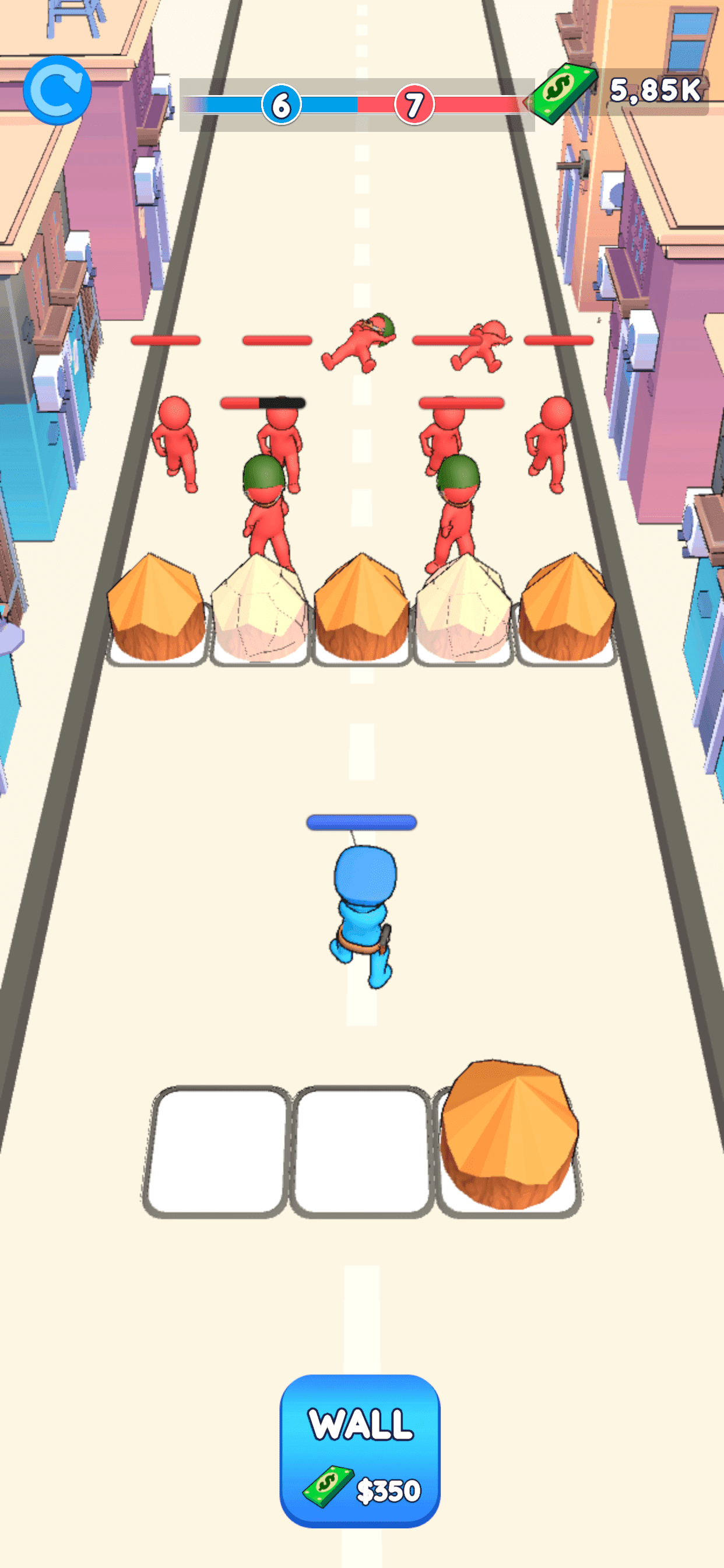Buy a wall for $350

(360, 1450)
